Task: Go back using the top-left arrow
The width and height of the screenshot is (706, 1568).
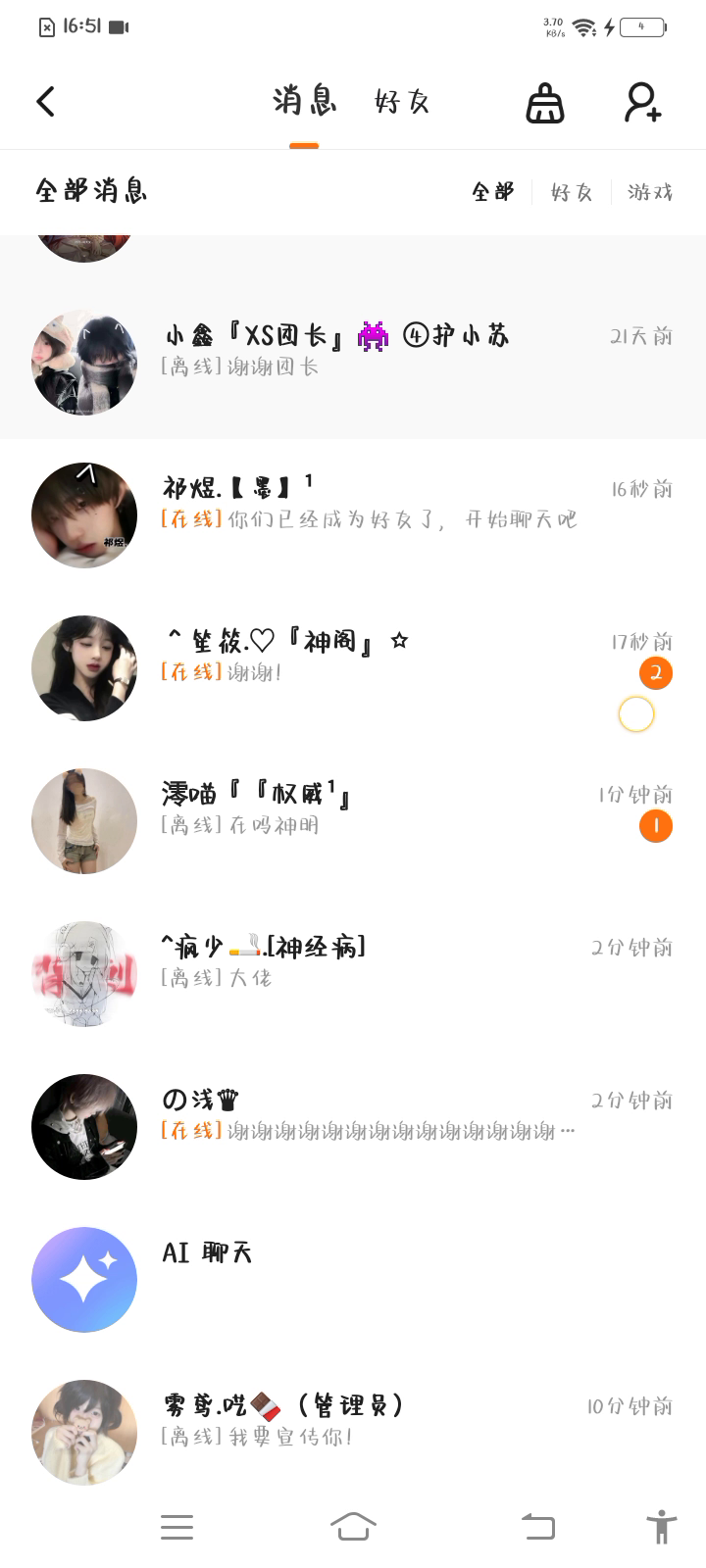Action: pyautogui.click(x=45, y=102)
